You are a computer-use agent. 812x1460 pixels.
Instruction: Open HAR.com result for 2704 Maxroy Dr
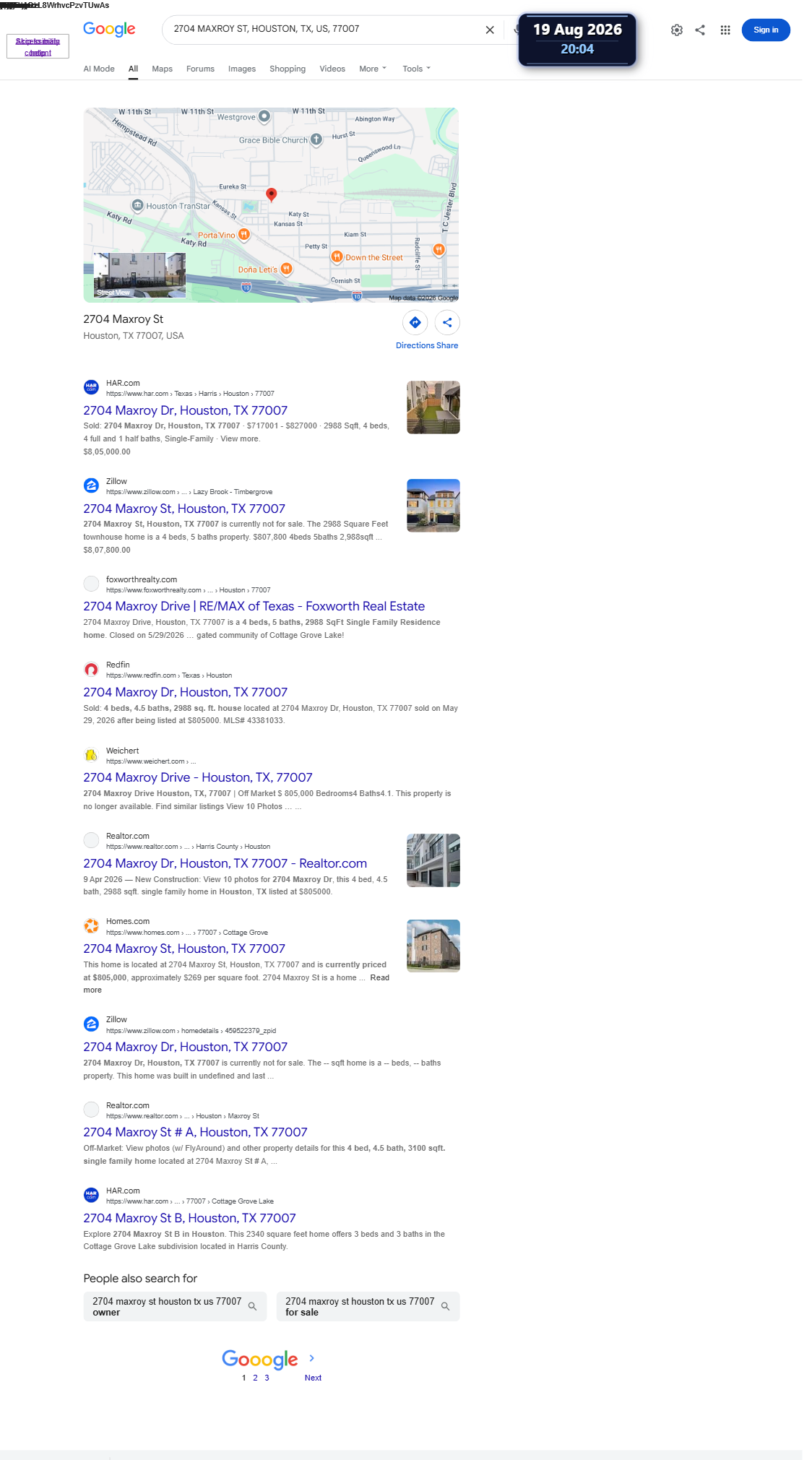[x=185, y=410]
